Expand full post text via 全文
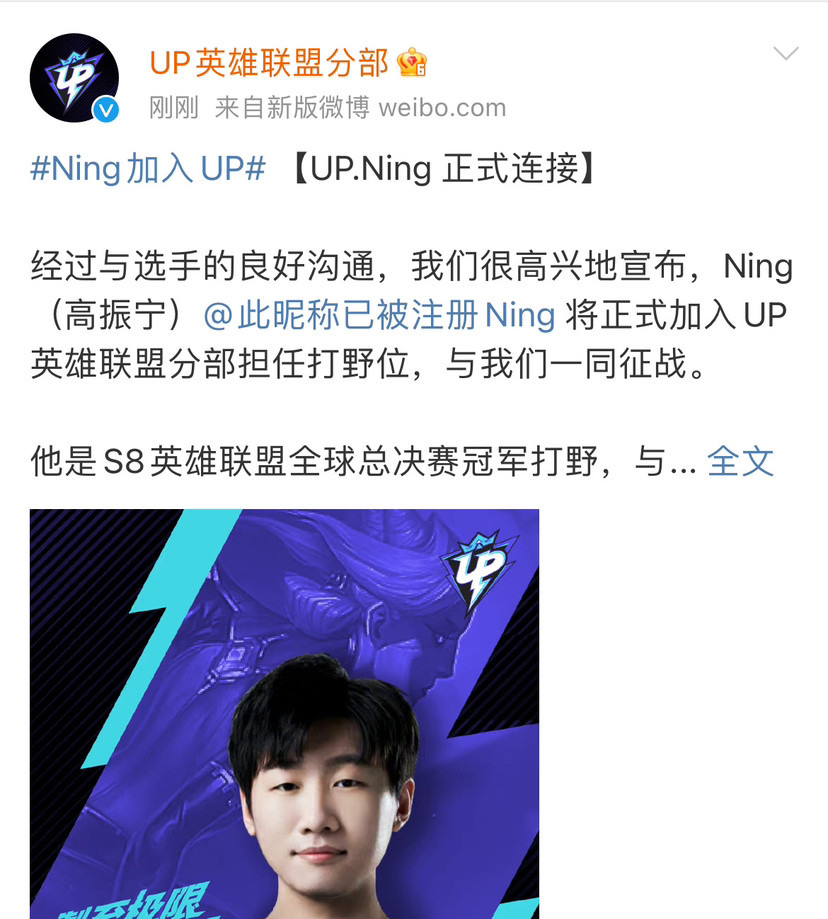 pyautogui.click(x=740, y=462)
